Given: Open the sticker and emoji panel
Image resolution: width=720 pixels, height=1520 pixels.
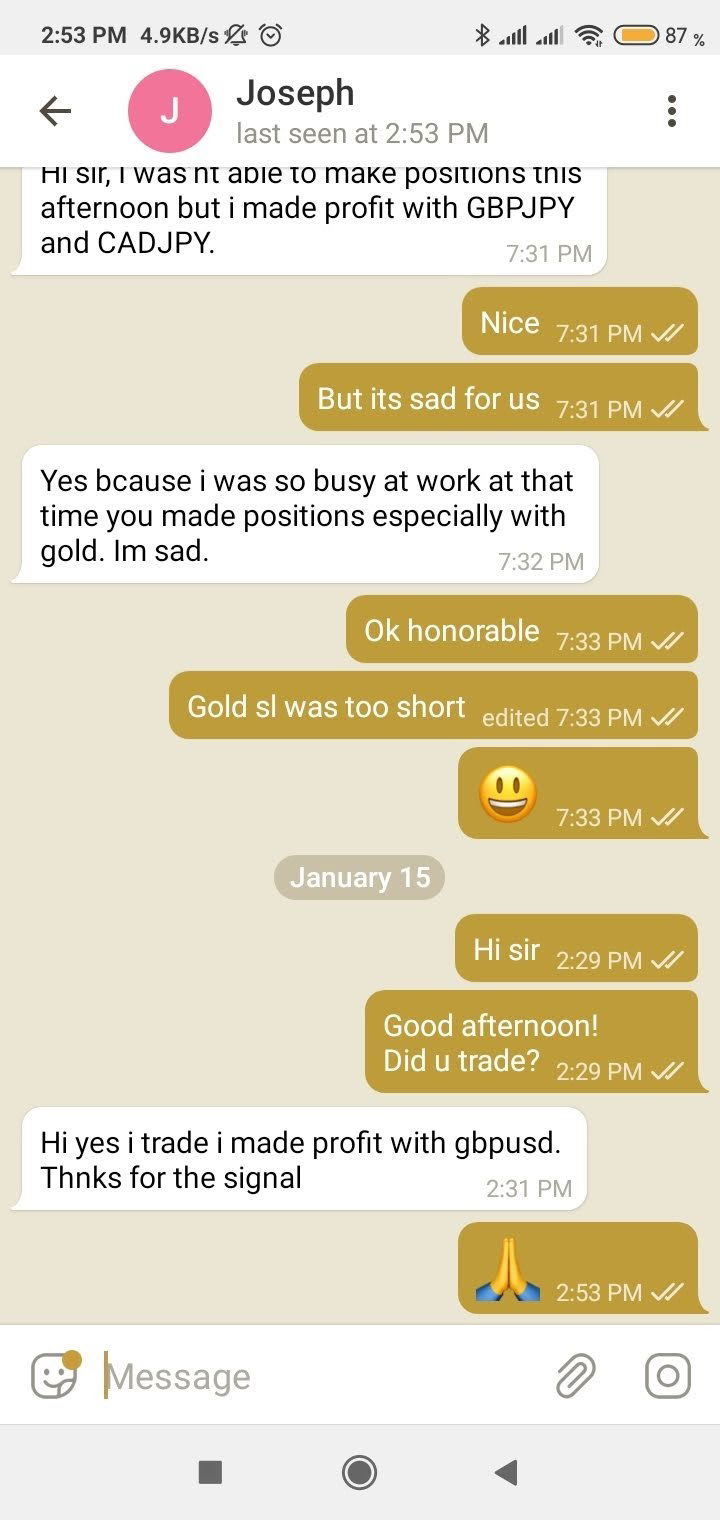Looking at the screenshot, I should tap(54, 1375).
